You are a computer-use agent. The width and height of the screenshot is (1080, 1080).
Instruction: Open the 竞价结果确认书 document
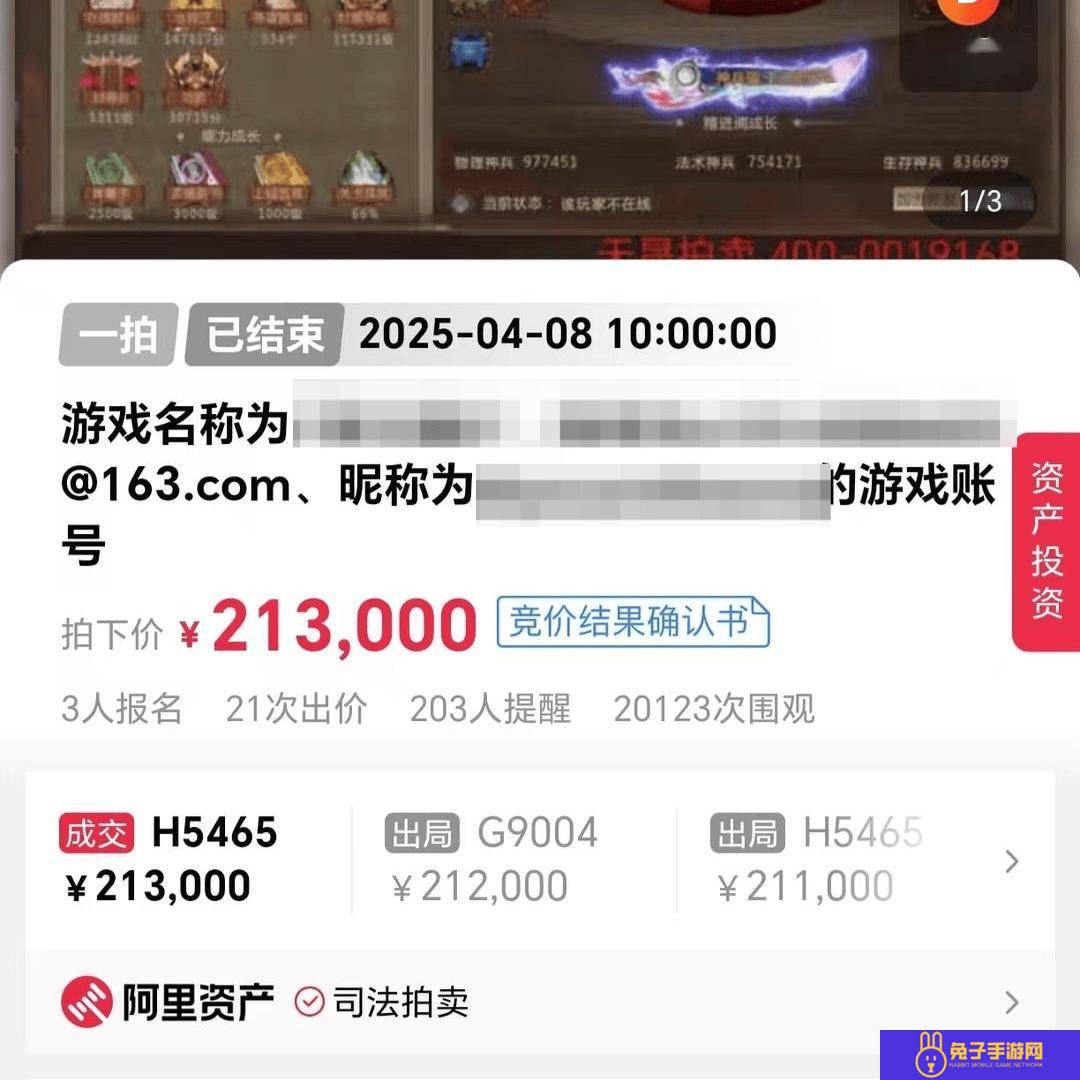(x=633, y=623)
